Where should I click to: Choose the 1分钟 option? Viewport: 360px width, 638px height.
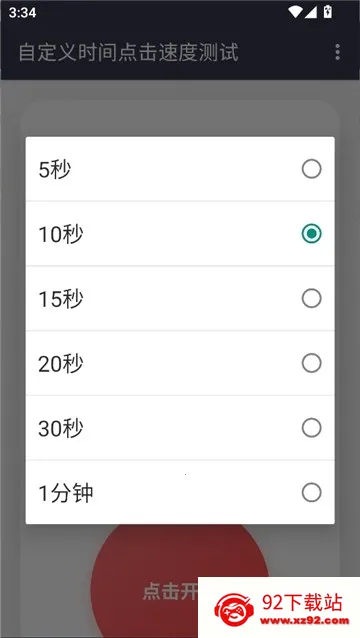point(180,492)
